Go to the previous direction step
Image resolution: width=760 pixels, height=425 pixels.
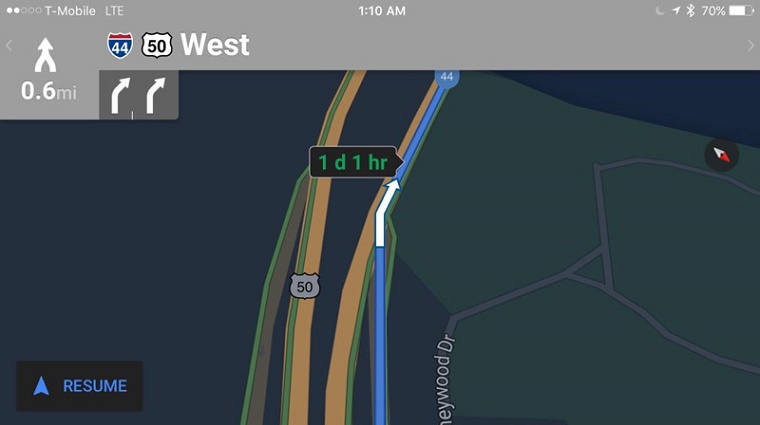point(9,46)
